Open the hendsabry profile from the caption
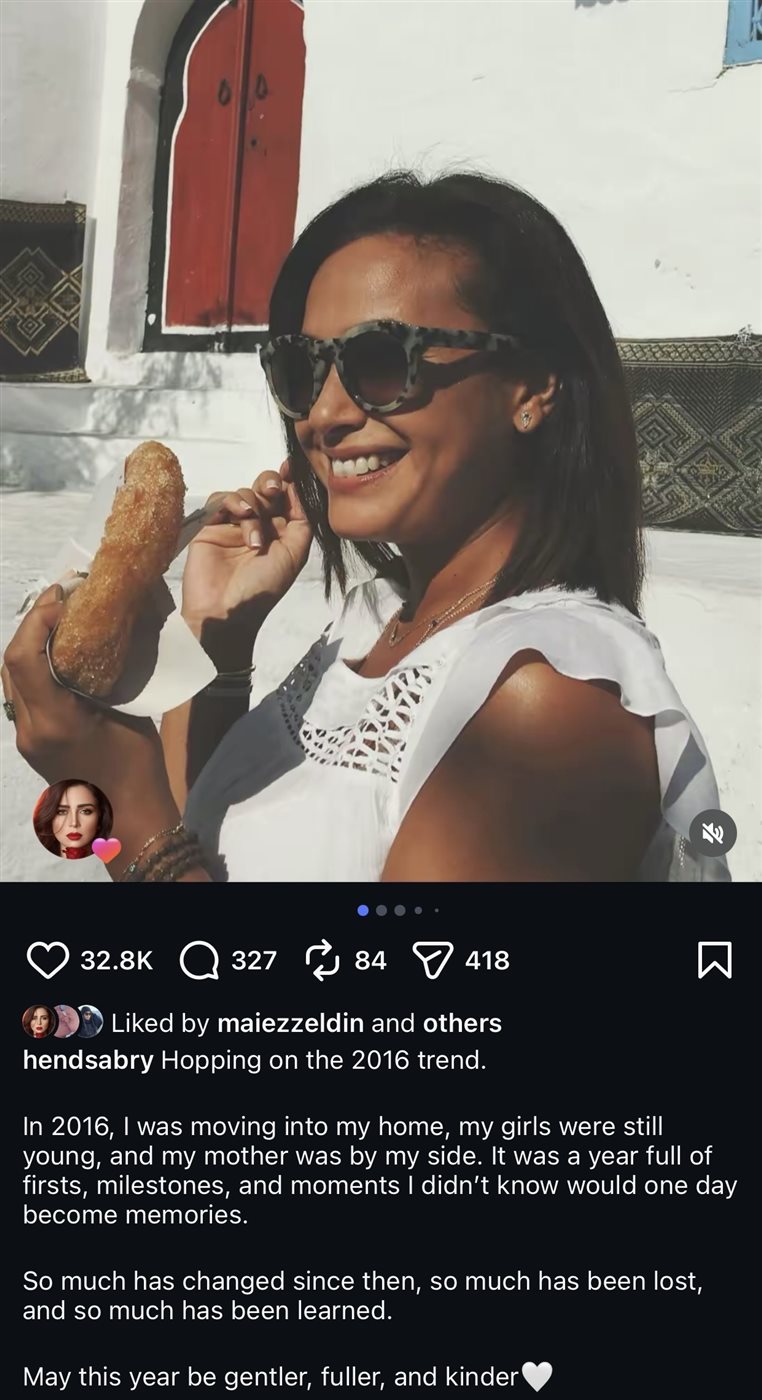Viewport: 762px width, 1400px height. tap(87, 1060)
